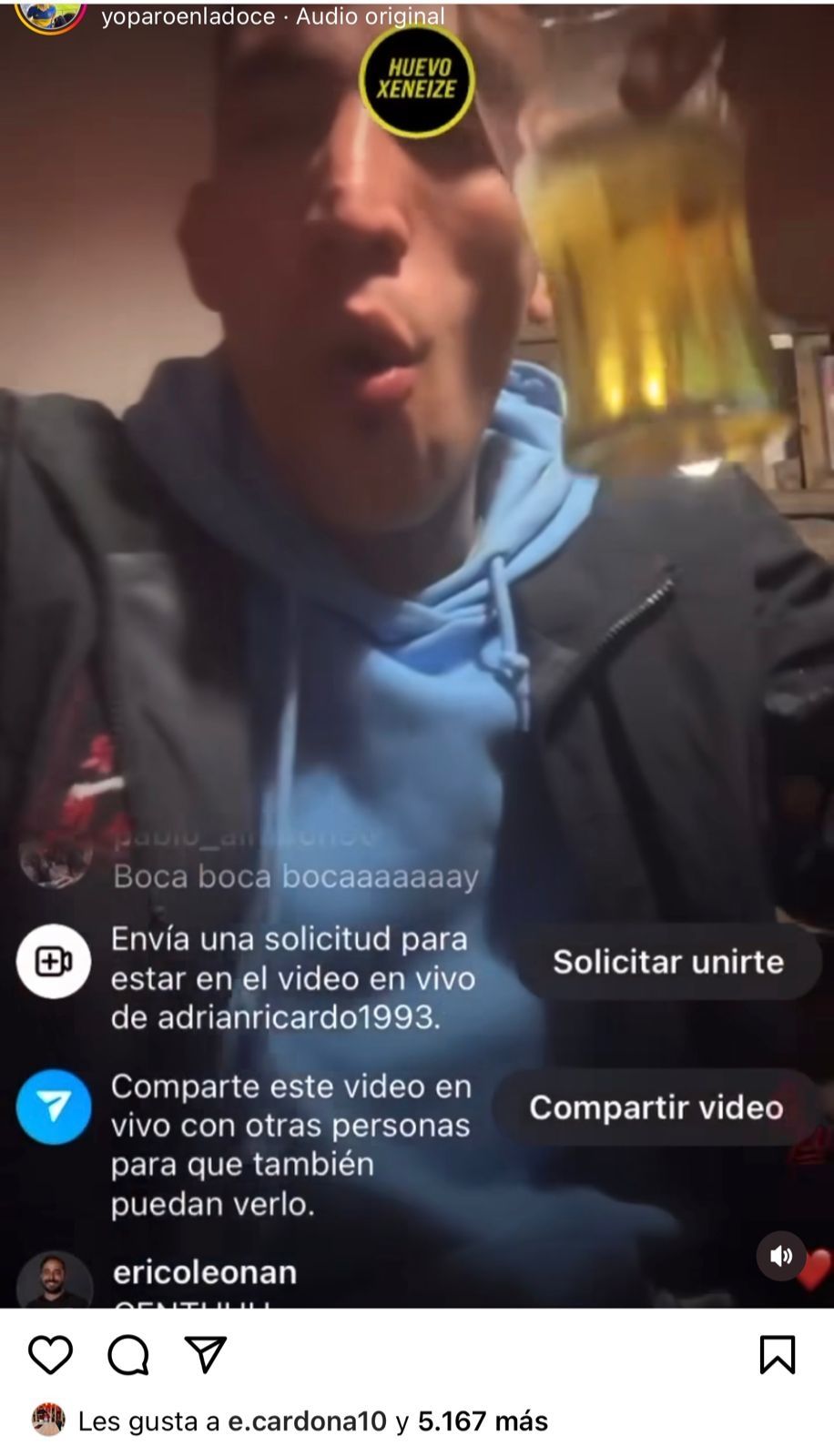Save this post with the bookmark icon
Screen dimensions: 834x1456
[x=777, y=1355]
